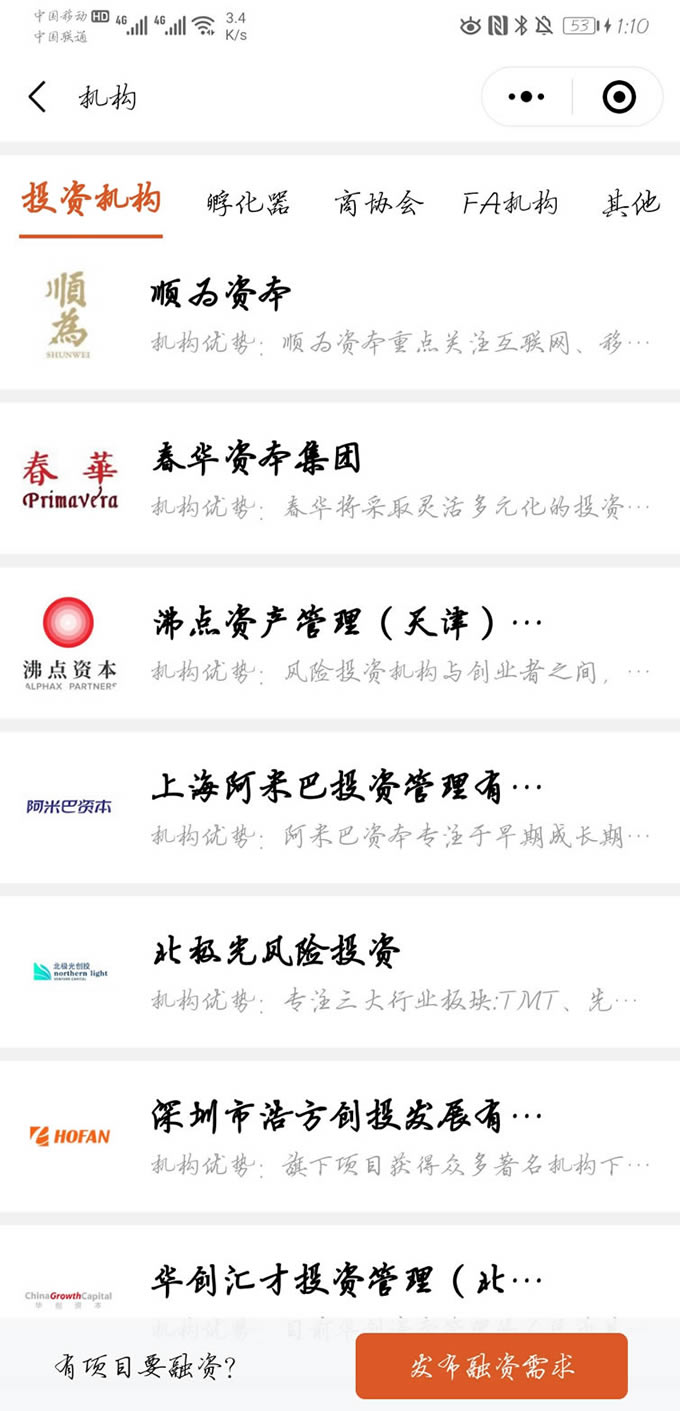The image size is (680, 1411).
Task: Open the 北极光风险投资 entry
Action: (x=340, y=972)
